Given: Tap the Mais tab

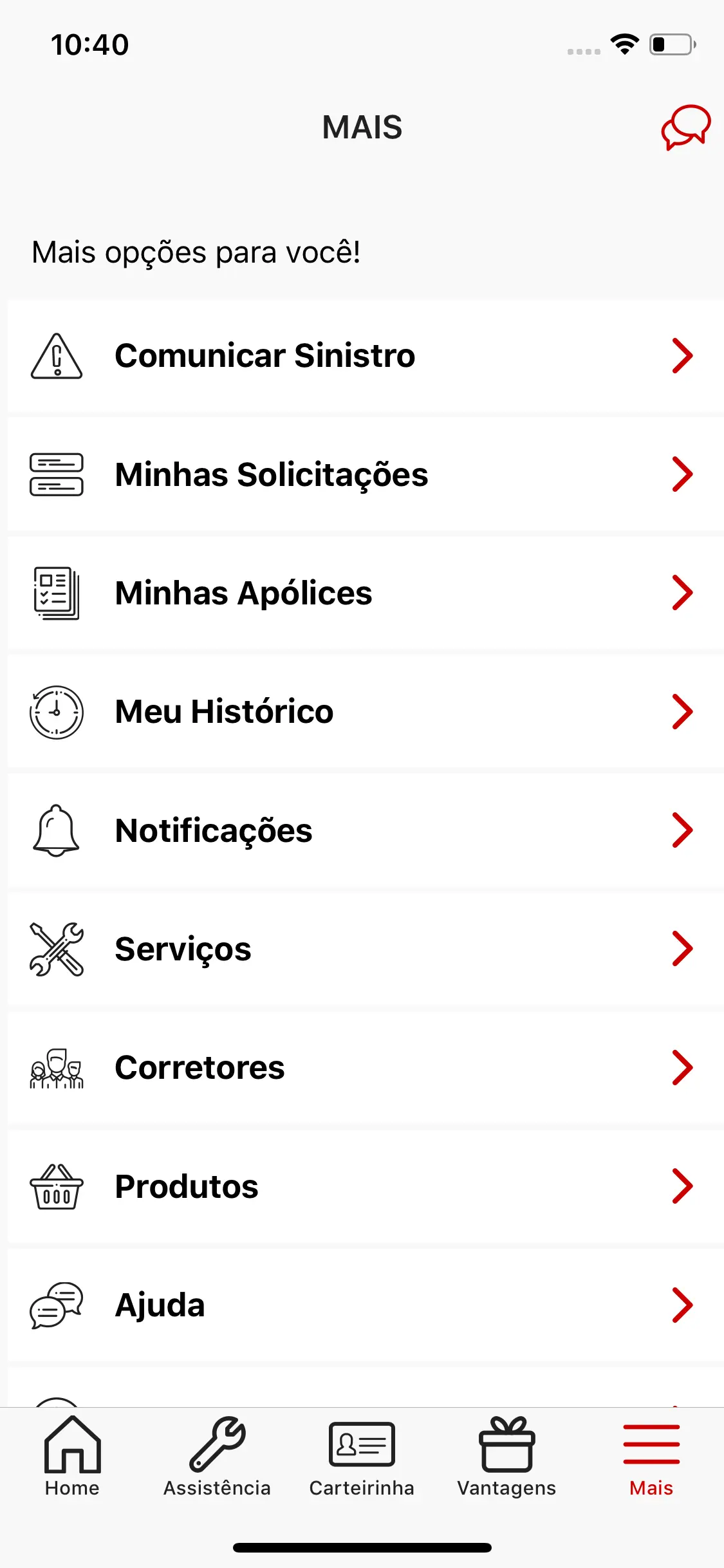Looking at the screenshot, I should coord(651,1457).
